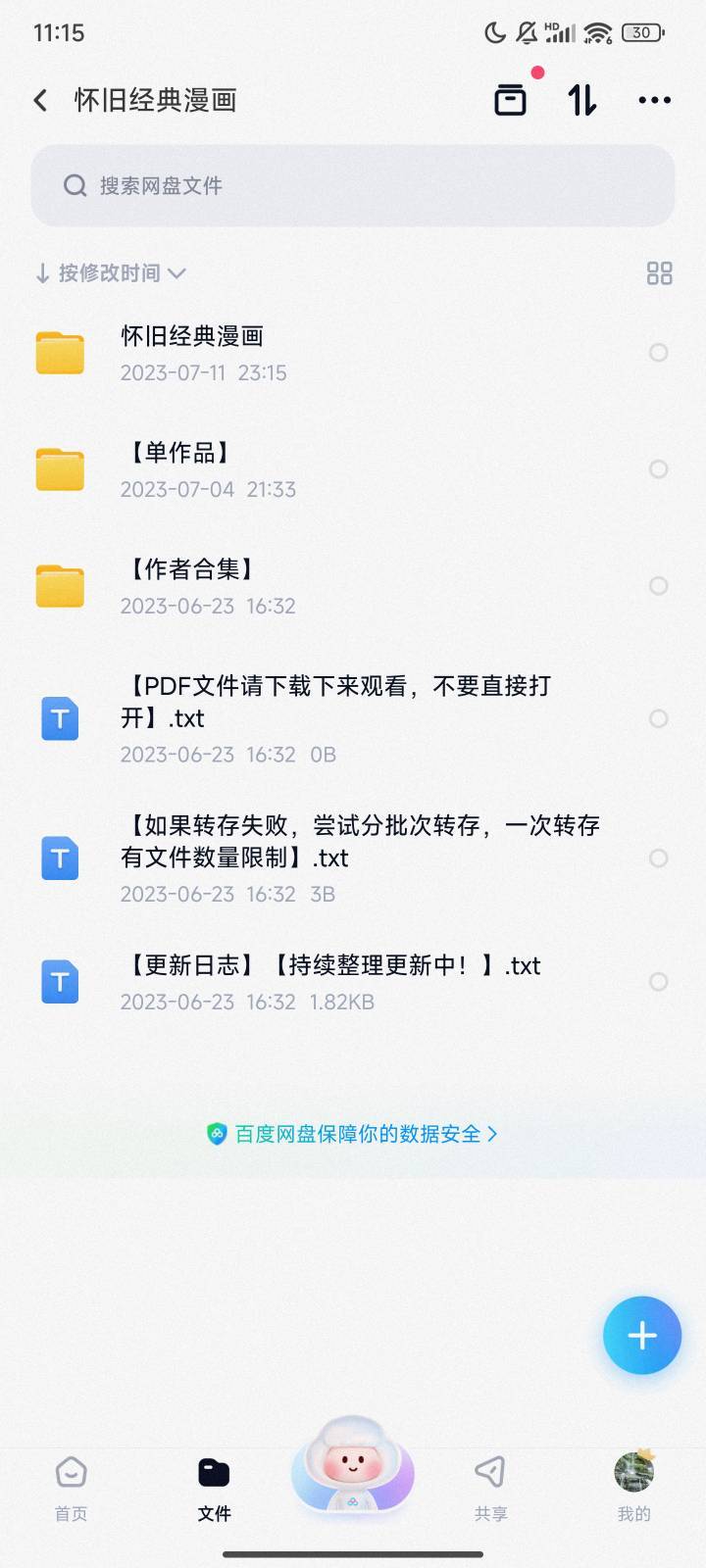Open the 【作者合集】 folder
706x1568 pixels.
[353, 586]
